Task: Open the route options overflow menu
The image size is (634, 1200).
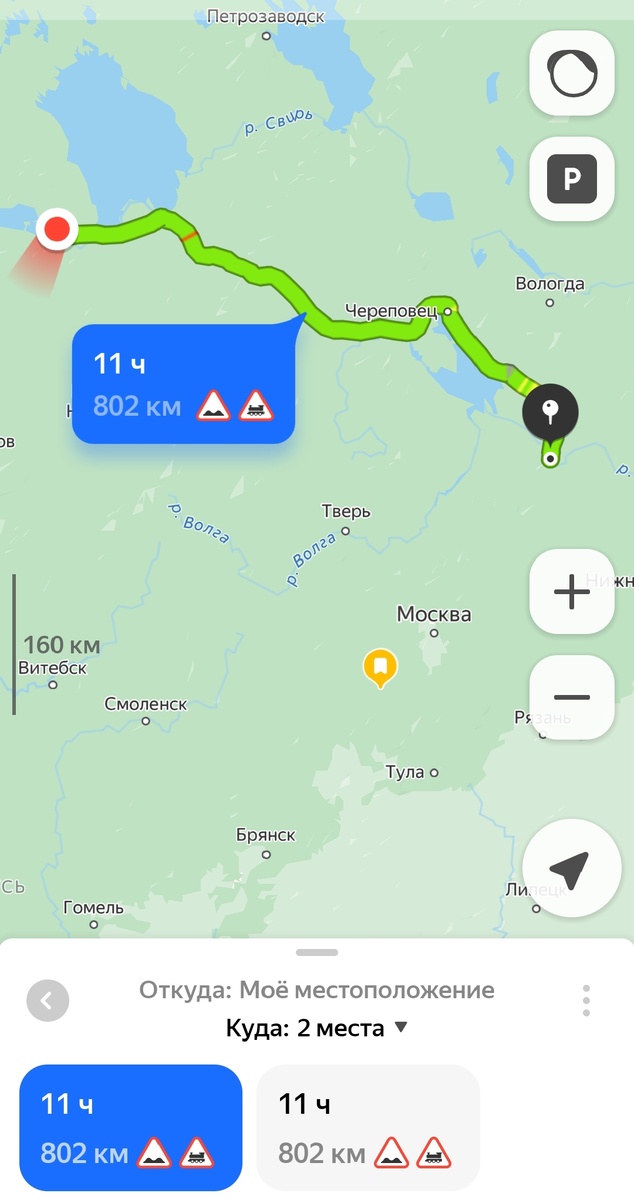Action: [x=586, y=1000]
